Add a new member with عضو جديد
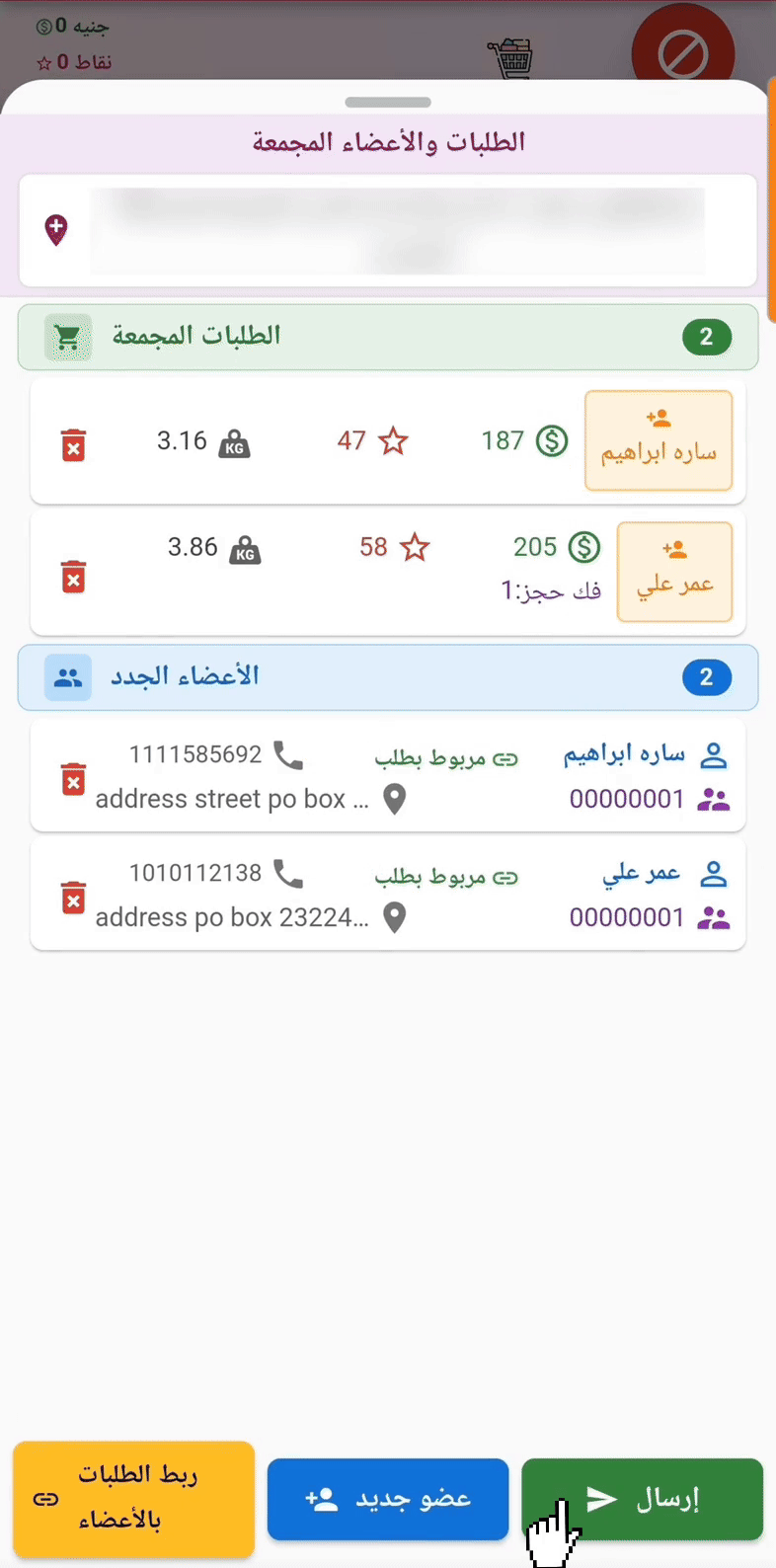 388,1499
